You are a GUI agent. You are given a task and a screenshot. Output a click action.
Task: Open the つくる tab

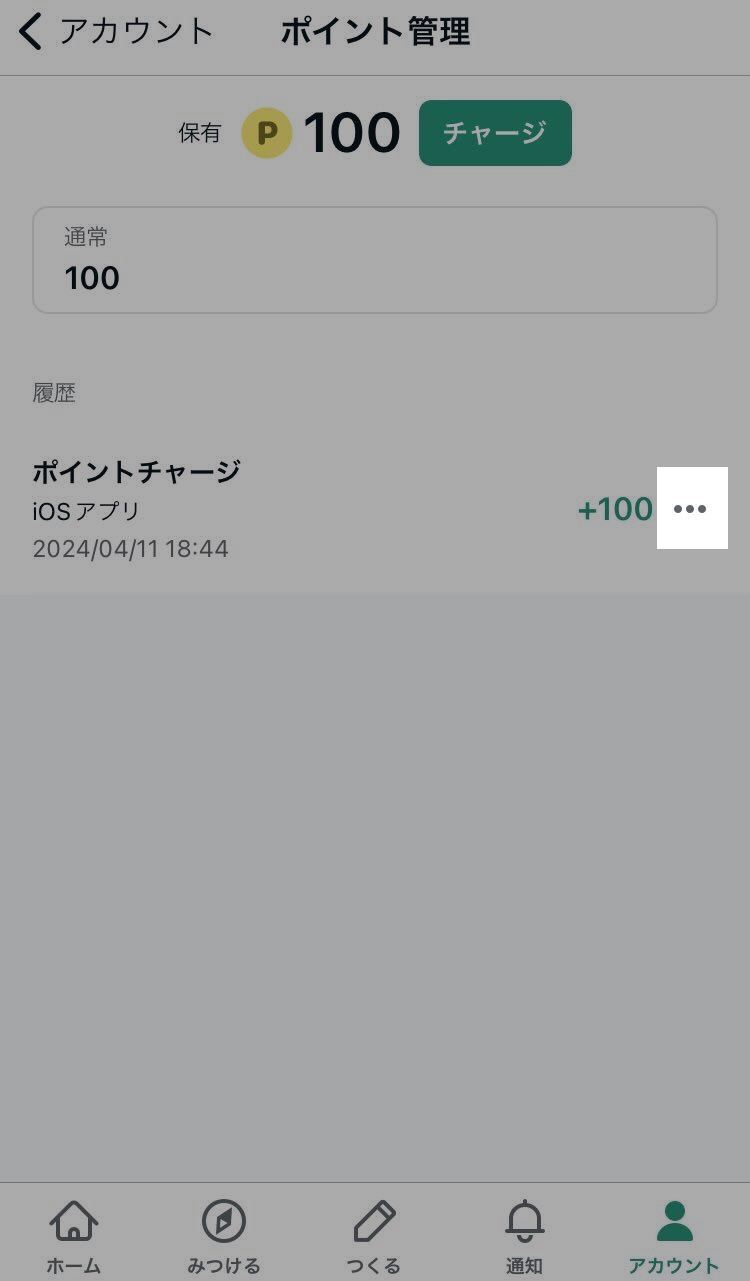tap(374, 1235)
